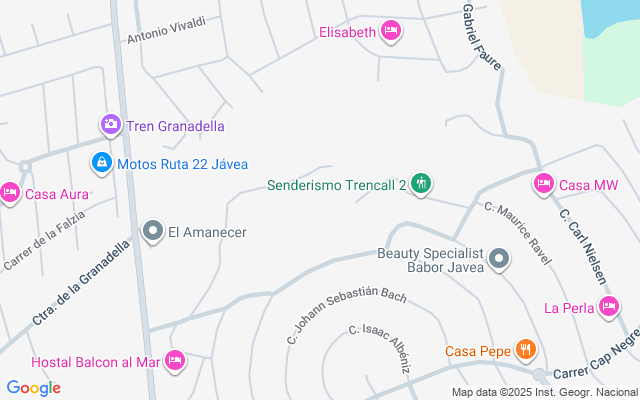Open Motos Ruta 22 Jávea shop marker
The width and height of the screenshot is (640, 400).
[x=101, y=162]
